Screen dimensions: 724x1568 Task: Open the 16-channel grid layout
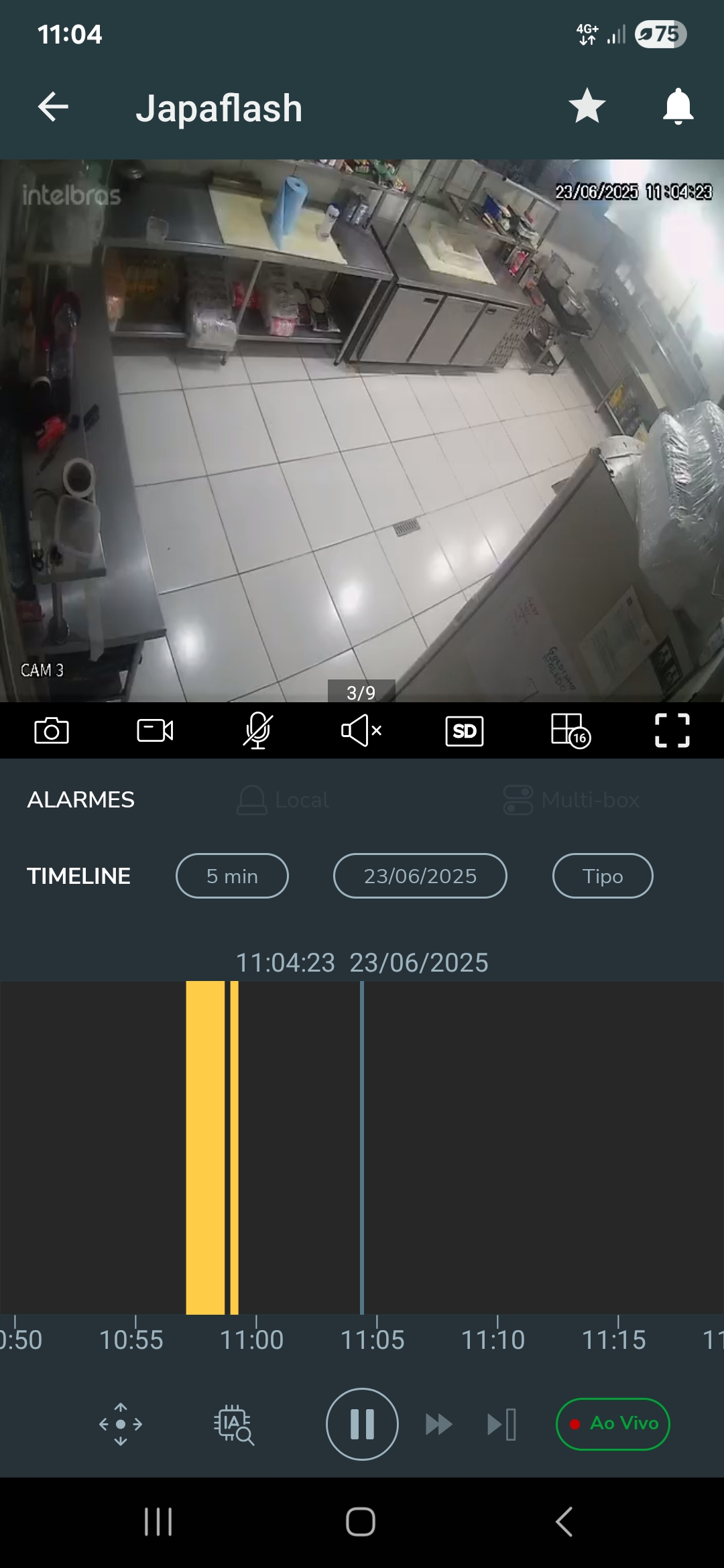click(570, 730)
